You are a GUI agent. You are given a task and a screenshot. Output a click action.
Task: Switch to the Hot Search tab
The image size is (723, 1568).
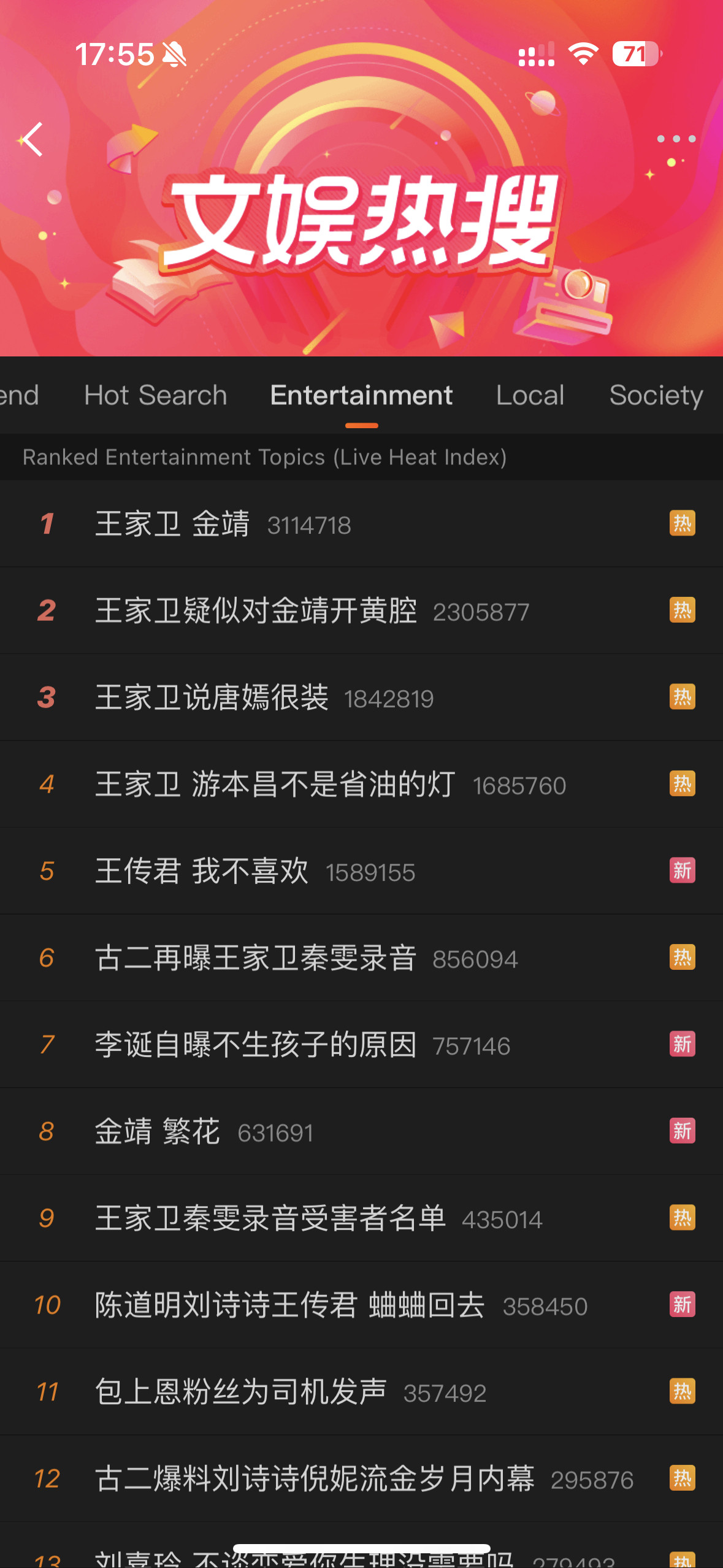tap(155, 395)
